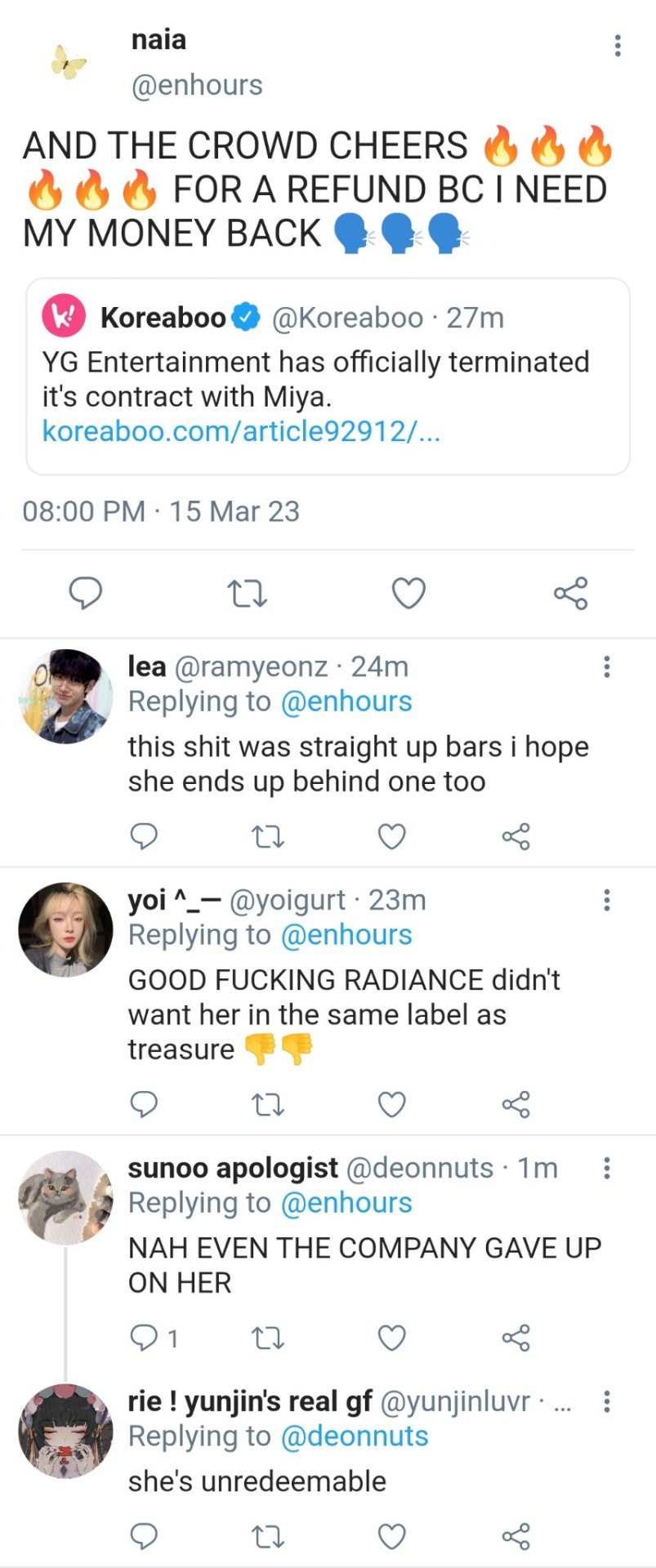Open the menu on lea's reply
This screenshot has width=656, height=1568.
coord(606,667)
